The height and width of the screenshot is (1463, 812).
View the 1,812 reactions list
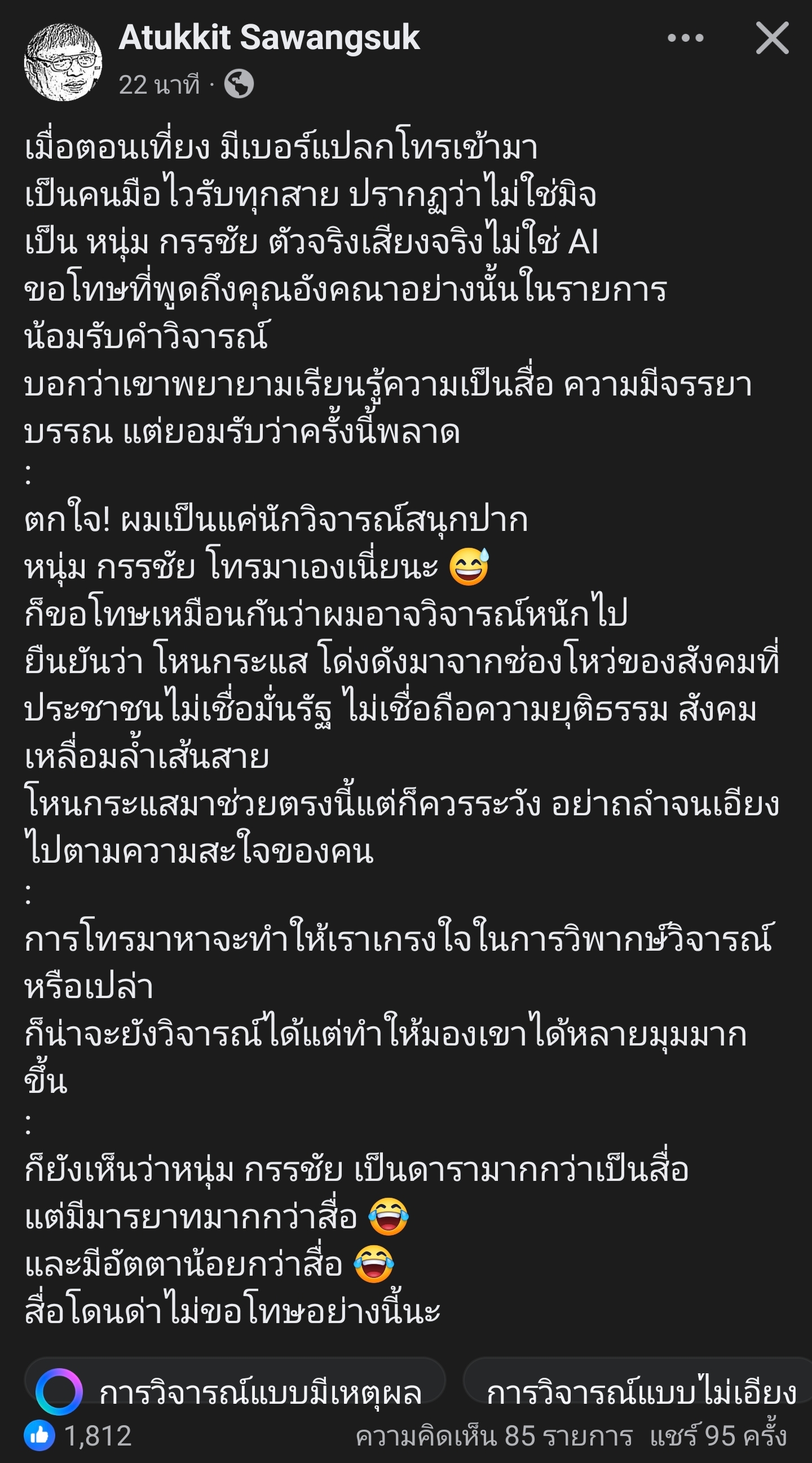78,1436
